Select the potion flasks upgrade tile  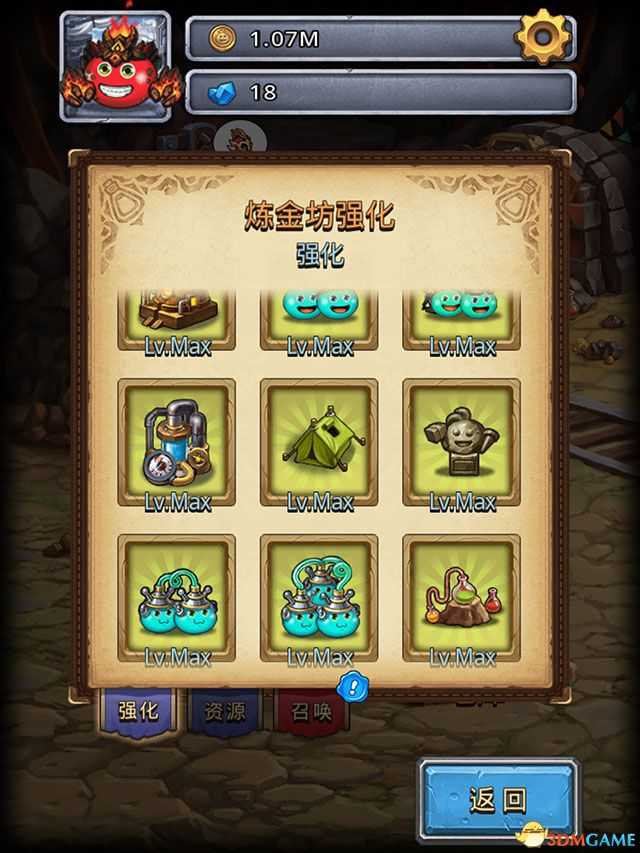(x=461, y=596)
